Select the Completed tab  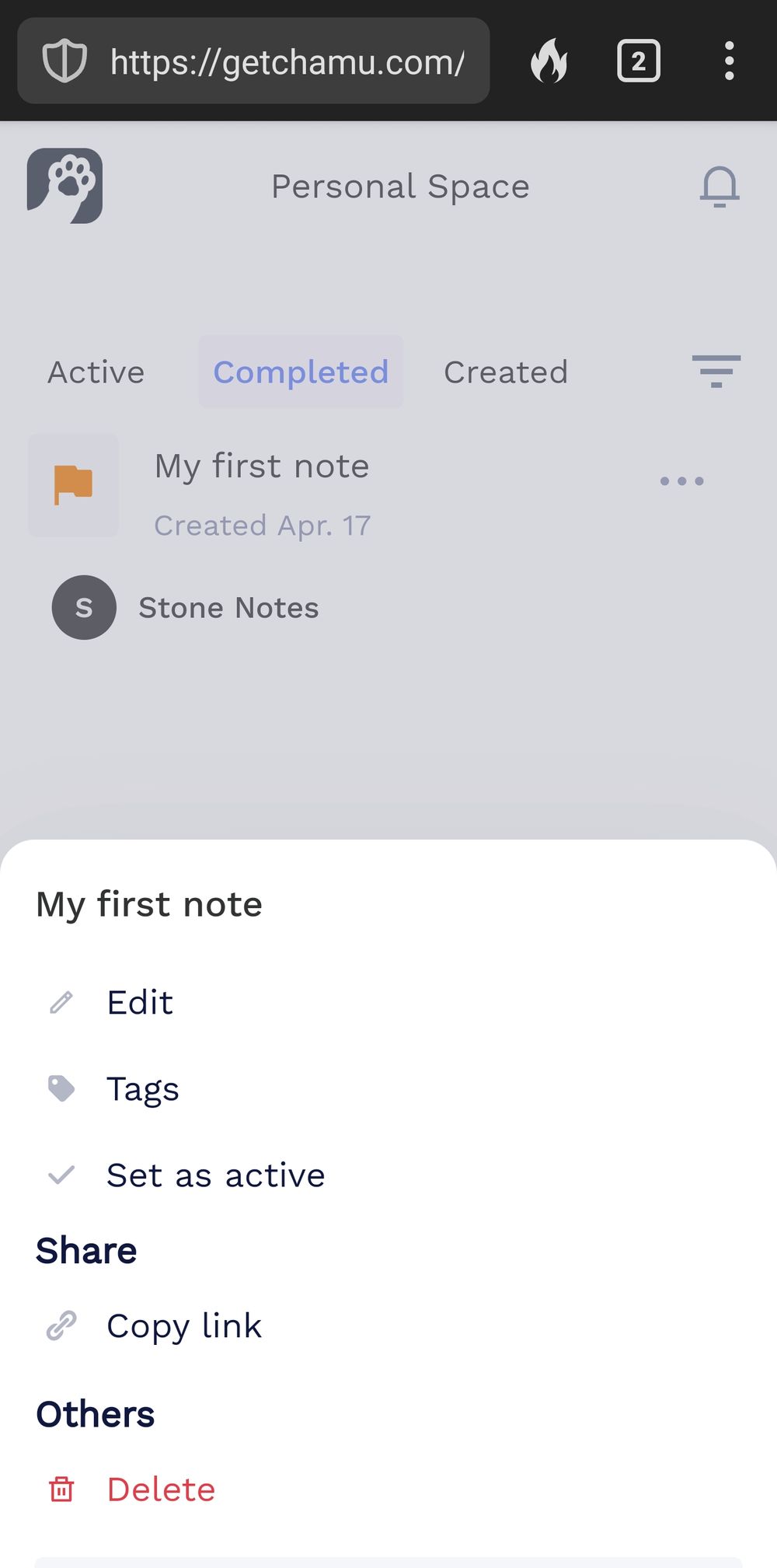[x=301, y=372]
